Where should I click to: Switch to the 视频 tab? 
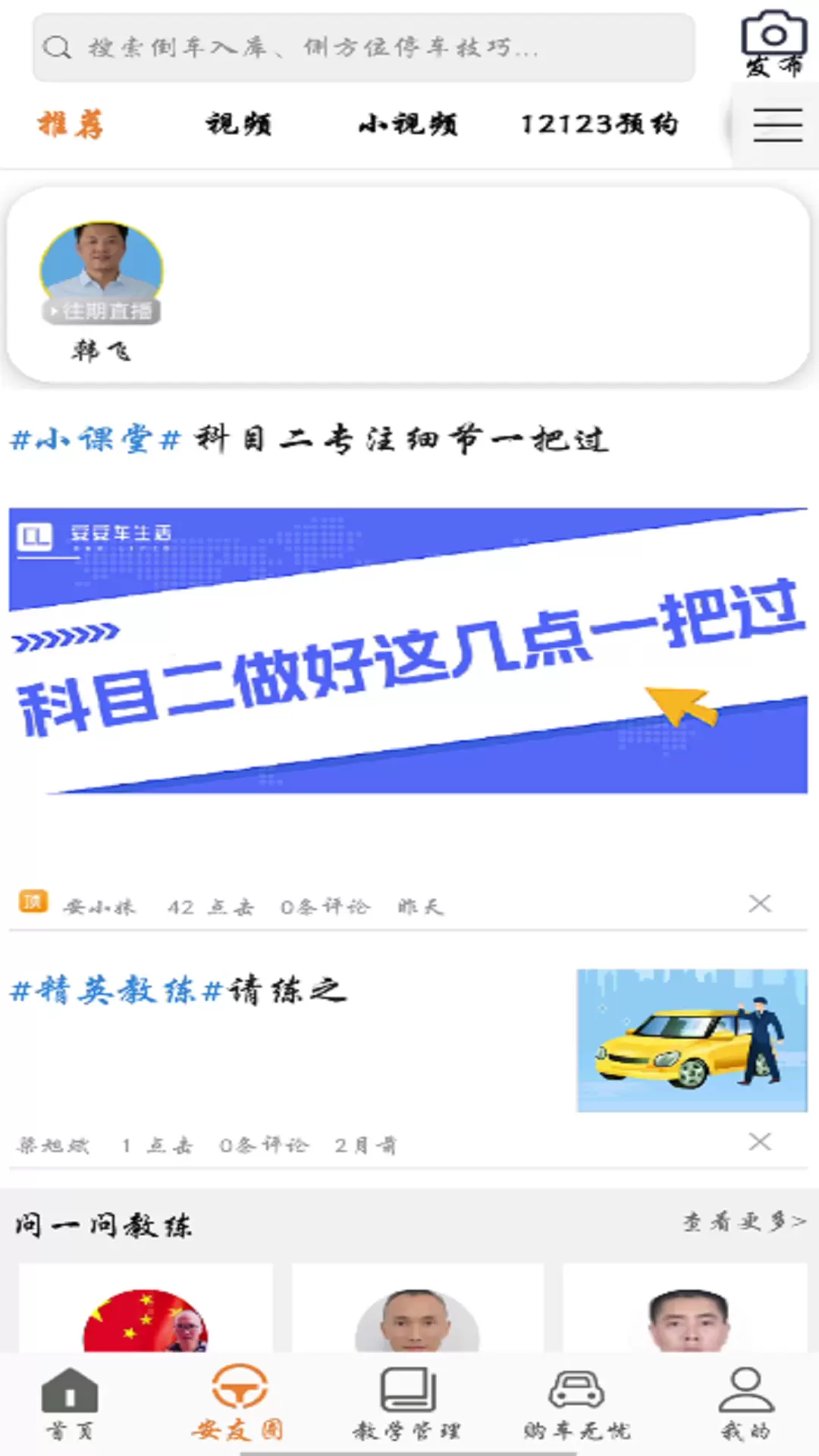point(239,124)
